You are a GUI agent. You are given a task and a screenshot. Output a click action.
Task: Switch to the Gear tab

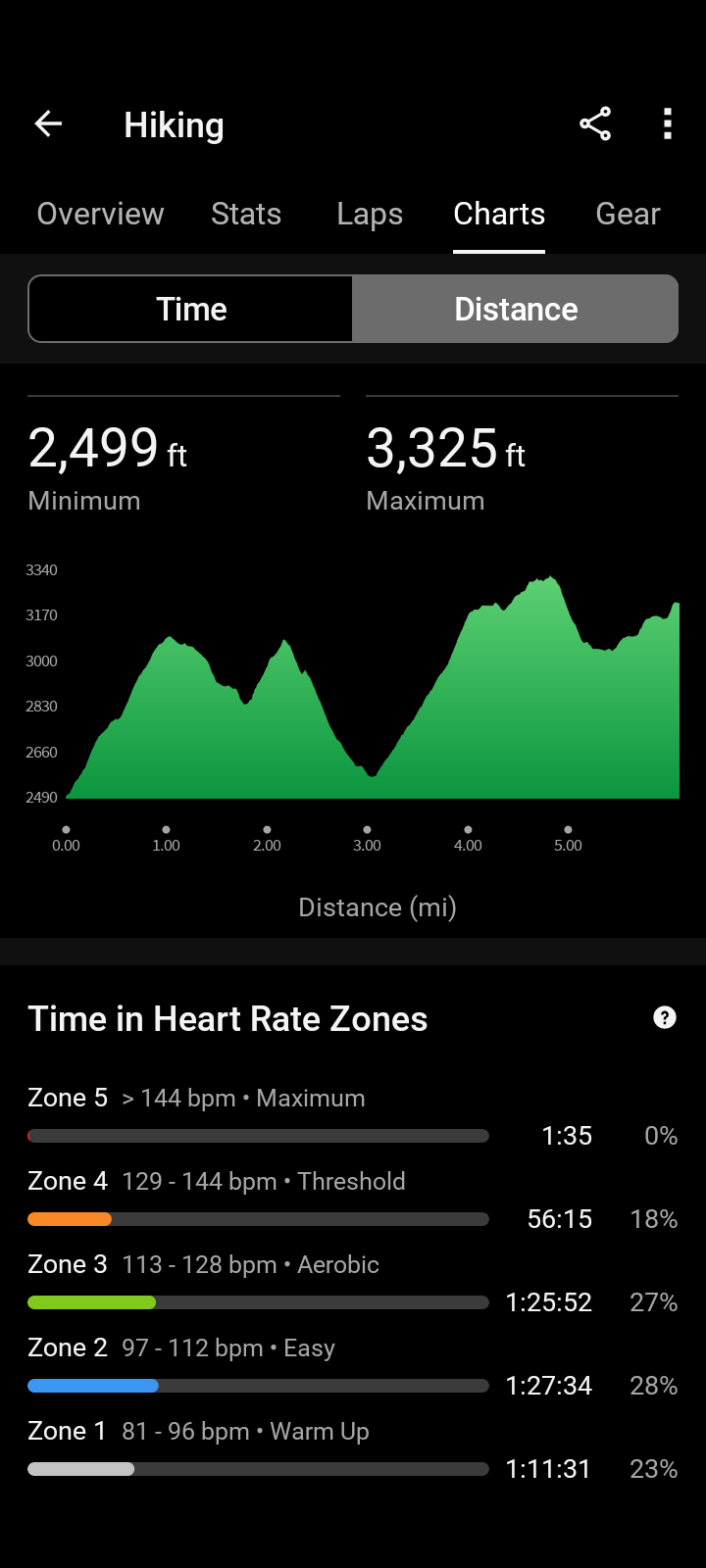pyautogui.click(x=628, y=214)
